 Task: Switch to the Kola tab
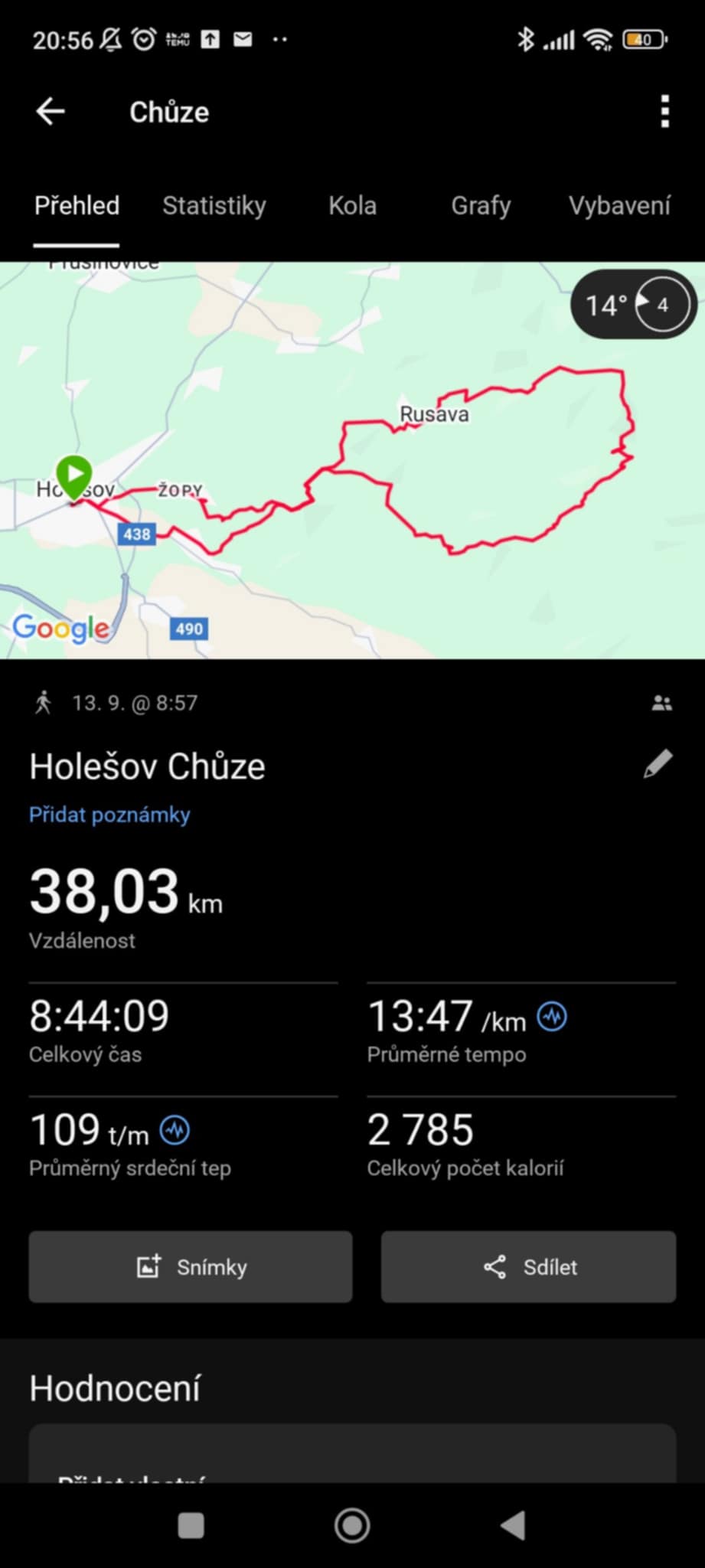(x=352, y=205)
